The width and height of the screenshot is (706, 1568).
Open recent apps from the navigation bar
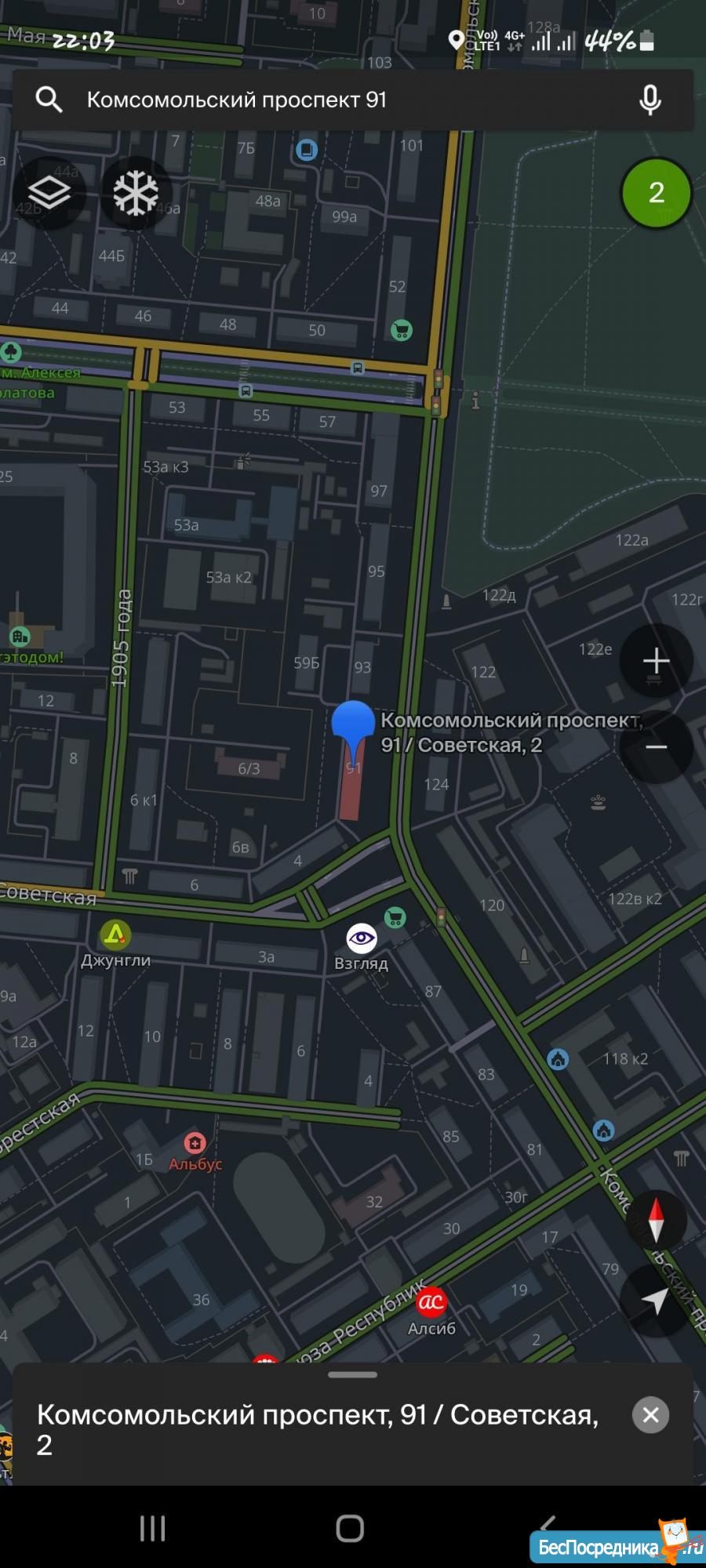(152, 1528)
